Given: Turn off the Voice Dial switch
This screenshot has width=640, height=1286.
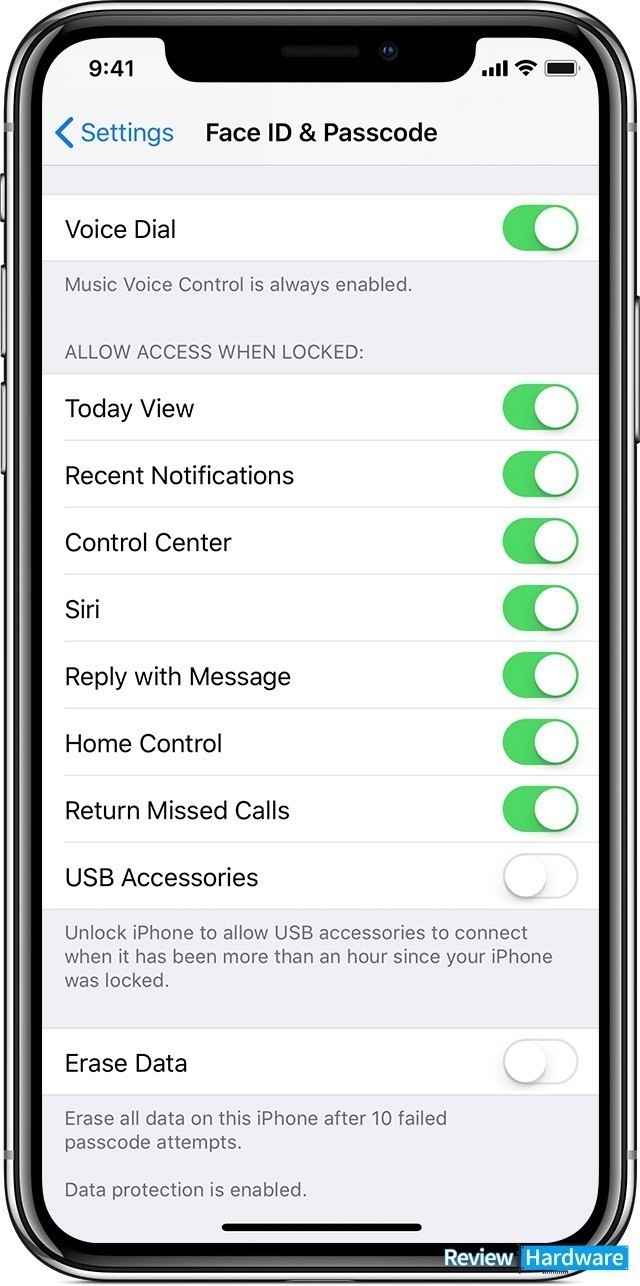Looking at the screenshot, I should tap(540, 228).
